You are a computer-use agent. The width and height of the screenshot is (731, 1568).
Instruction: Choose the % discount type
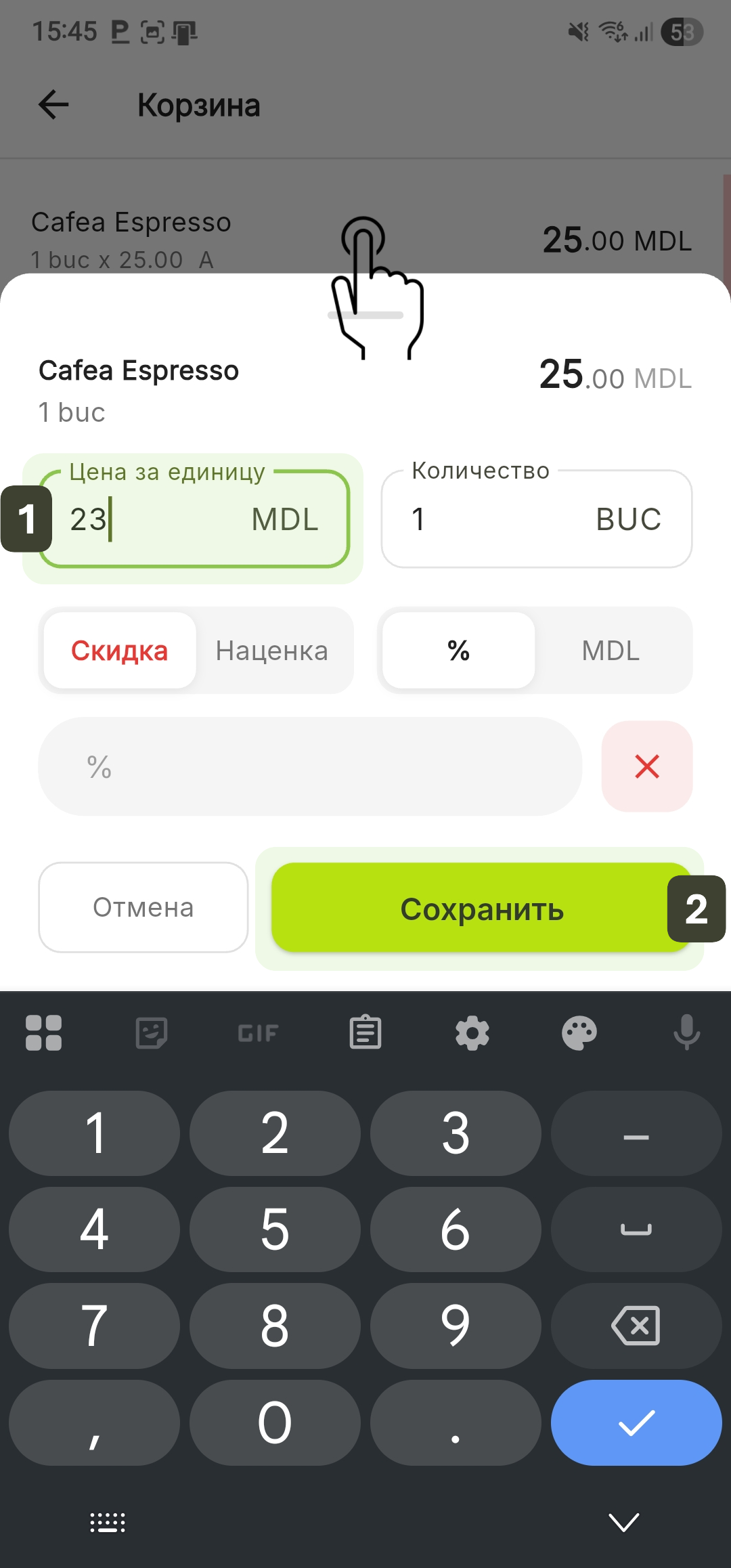point(458,651)
